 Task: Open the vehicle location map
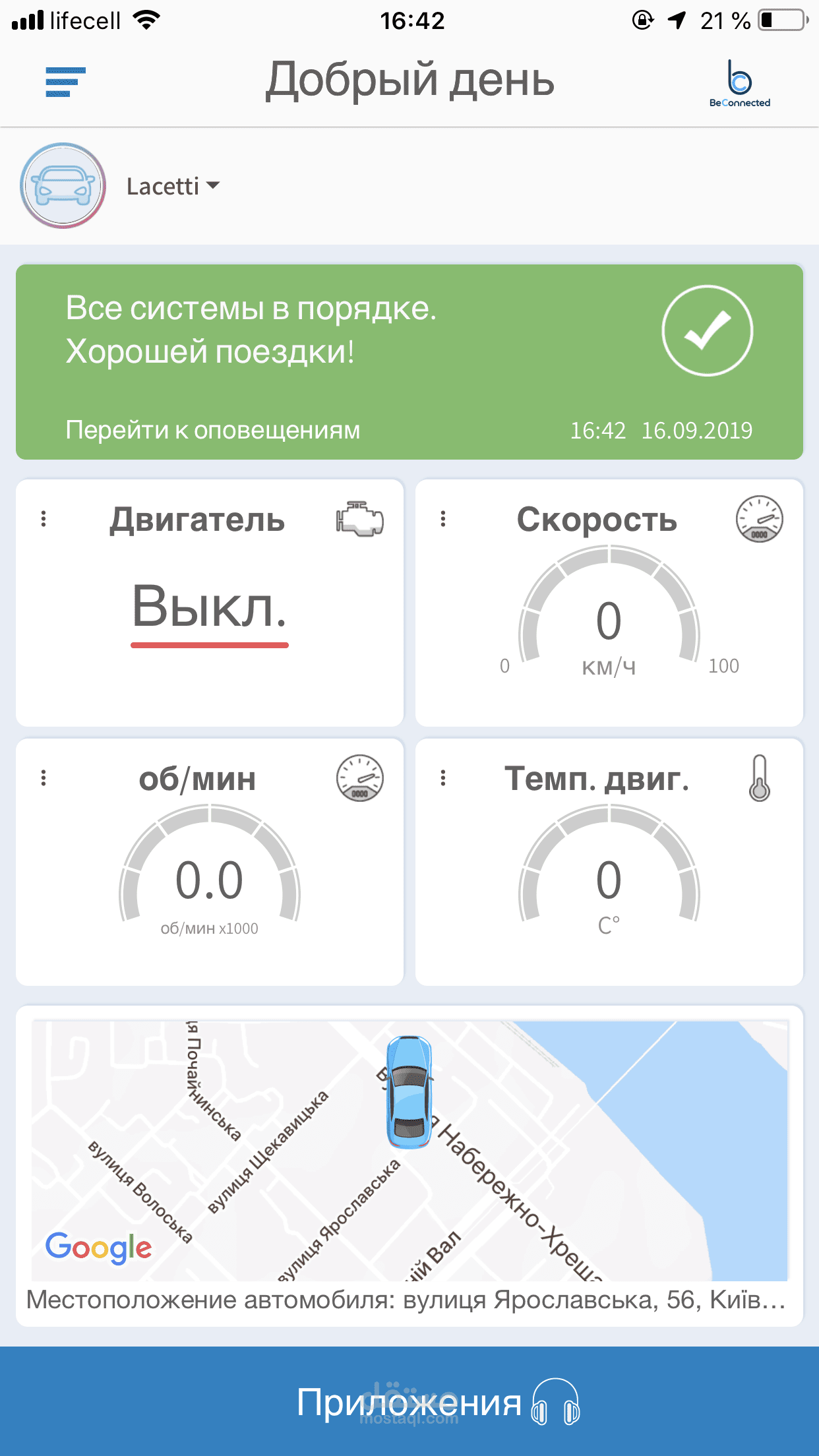coord(409,1151)
